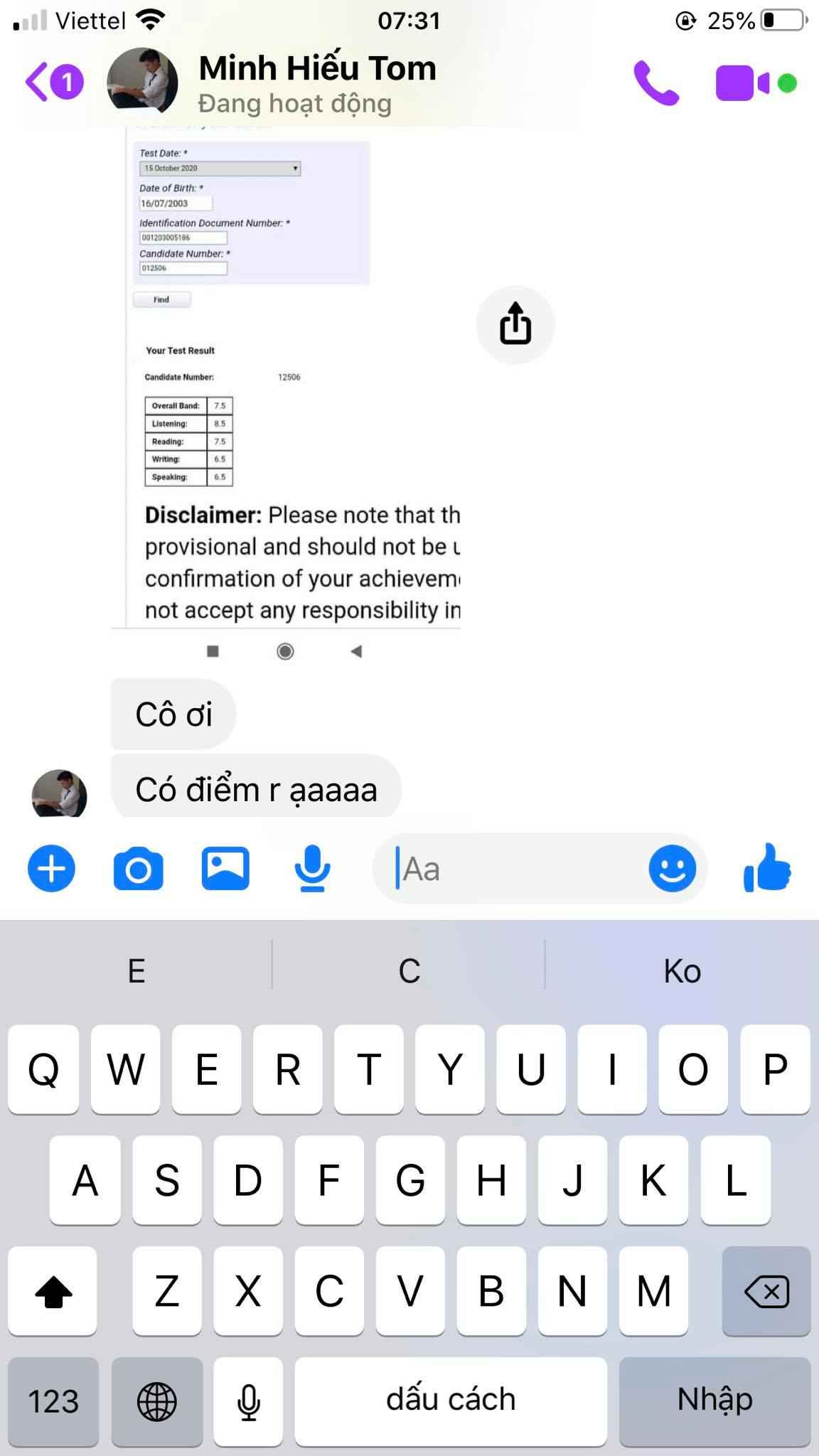
Task: Share the test result screenshot
Action: point(515,324)
